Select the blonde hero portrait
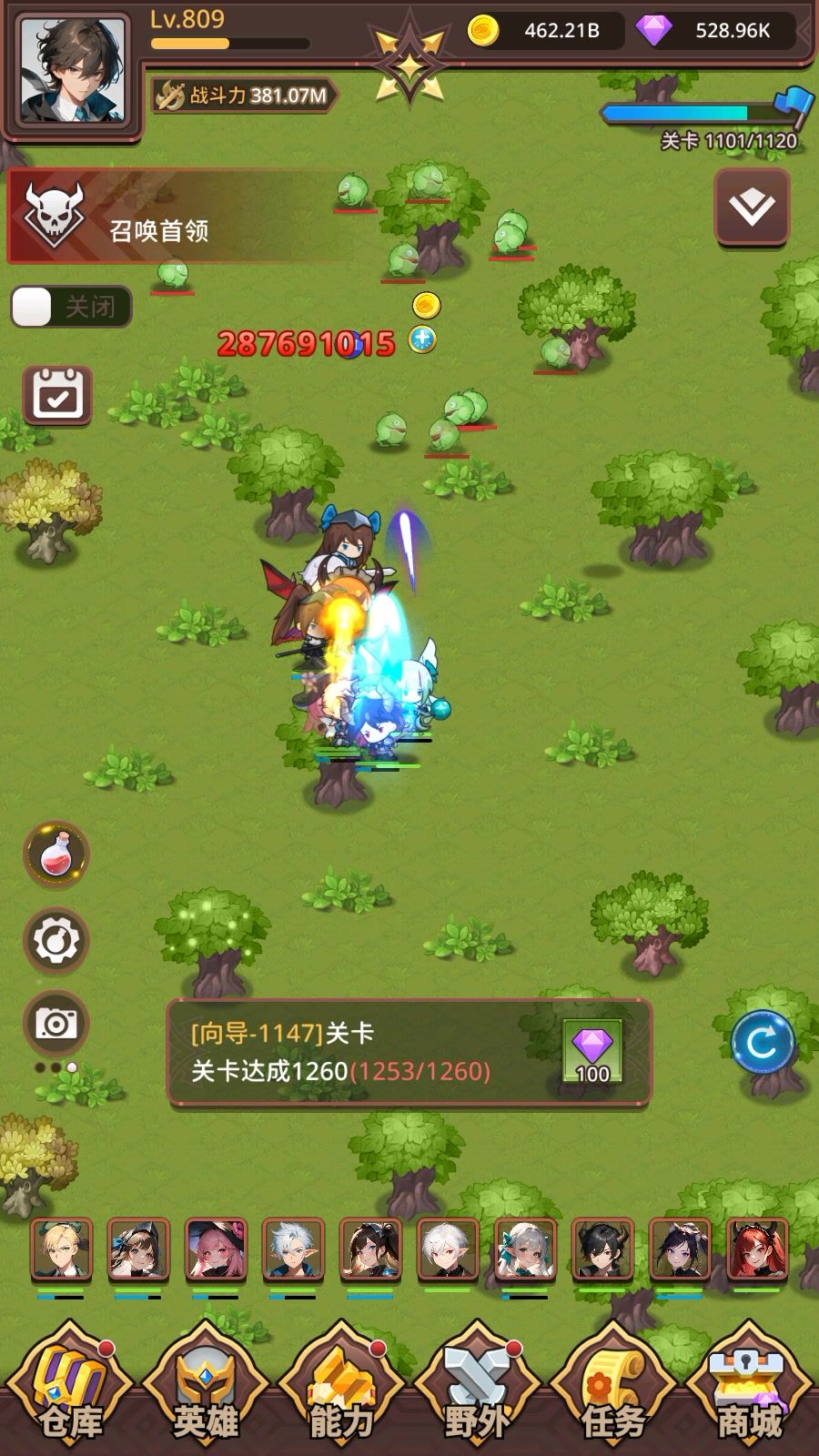Screen dimensions: 819x1456 click(x=61, y=1249)
